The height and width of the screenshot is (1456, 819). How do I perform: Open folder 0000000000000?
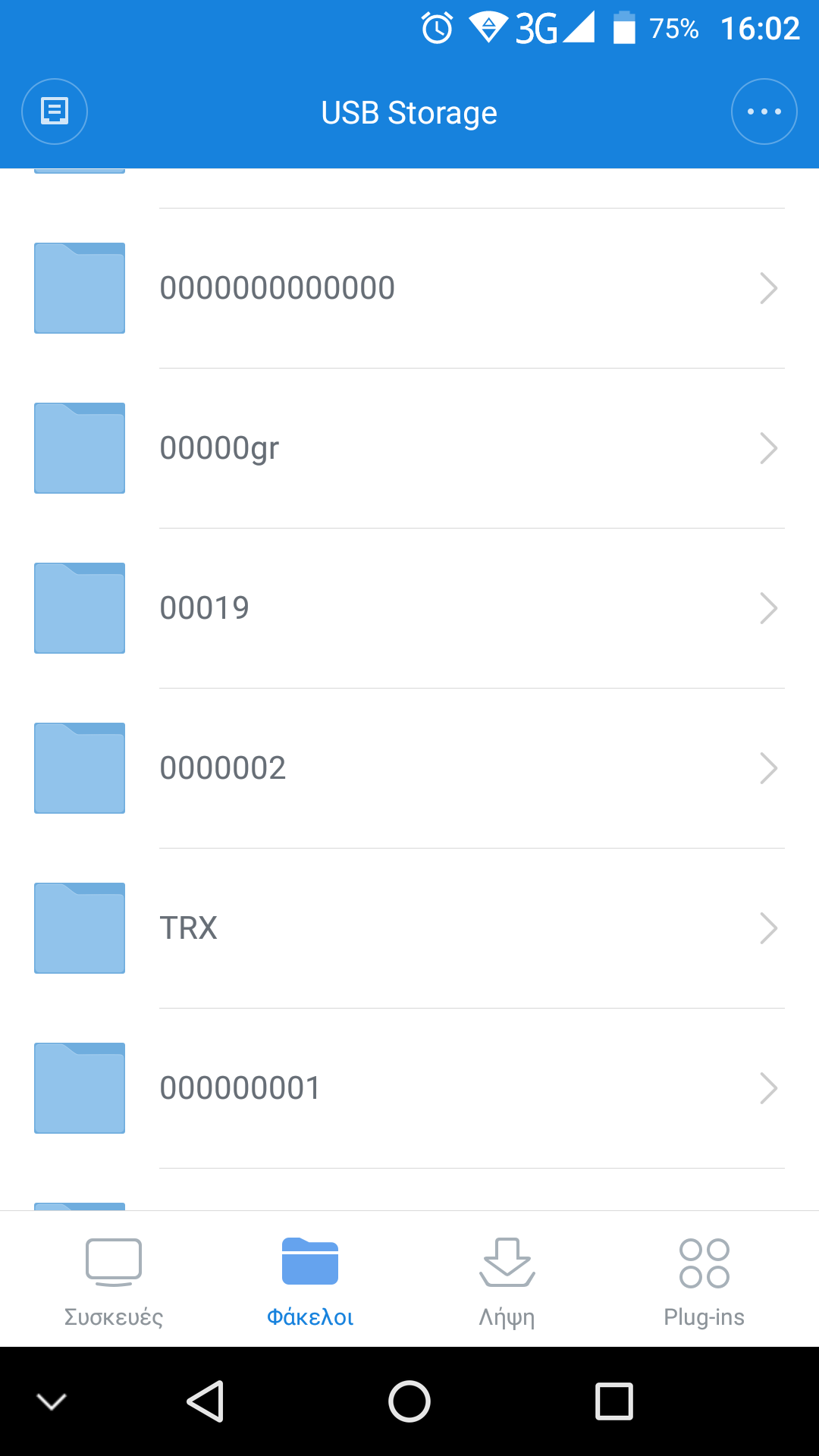(409, 288)
